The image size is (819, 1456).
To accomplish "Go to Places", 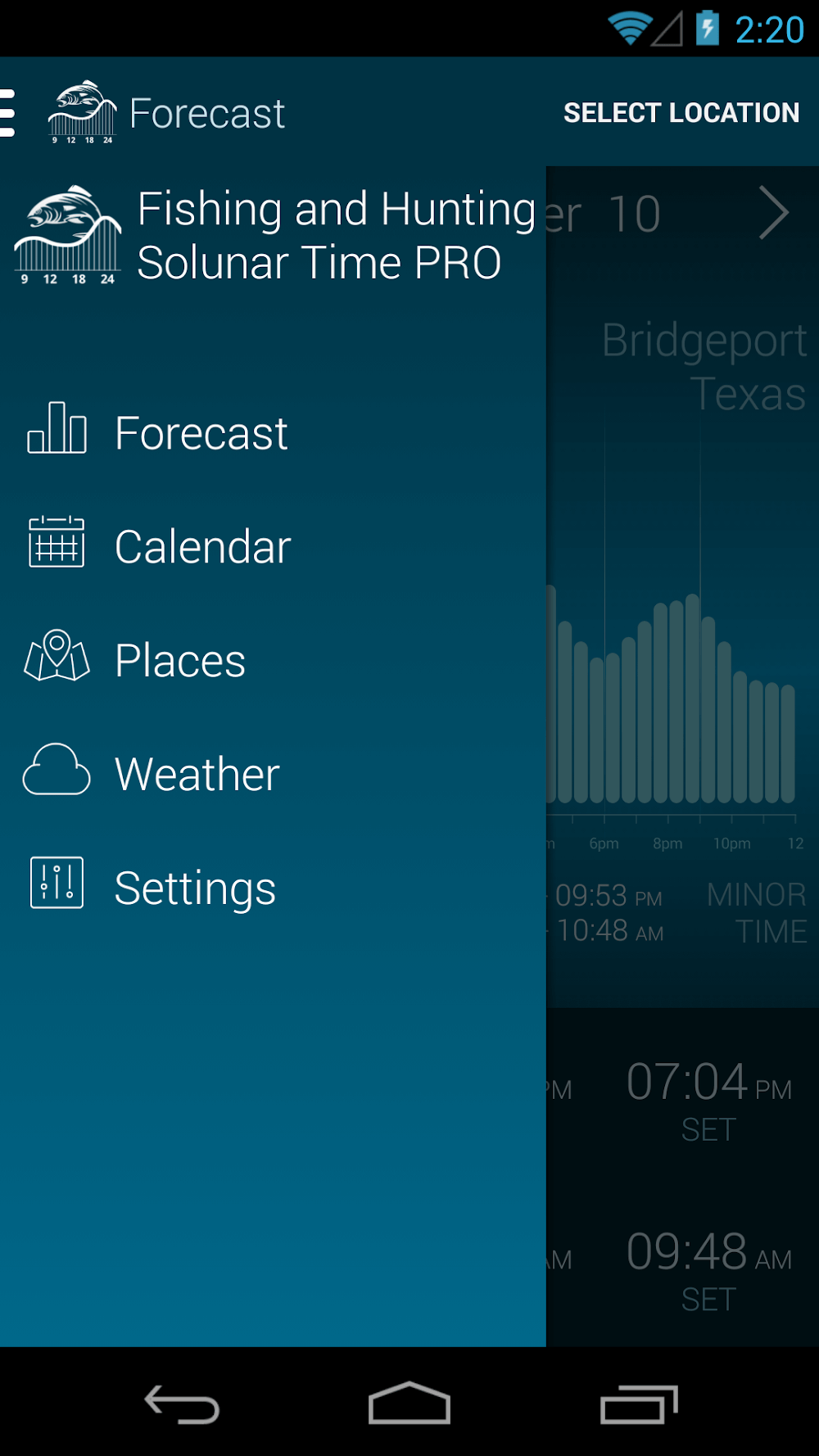I will pos(179,660).
